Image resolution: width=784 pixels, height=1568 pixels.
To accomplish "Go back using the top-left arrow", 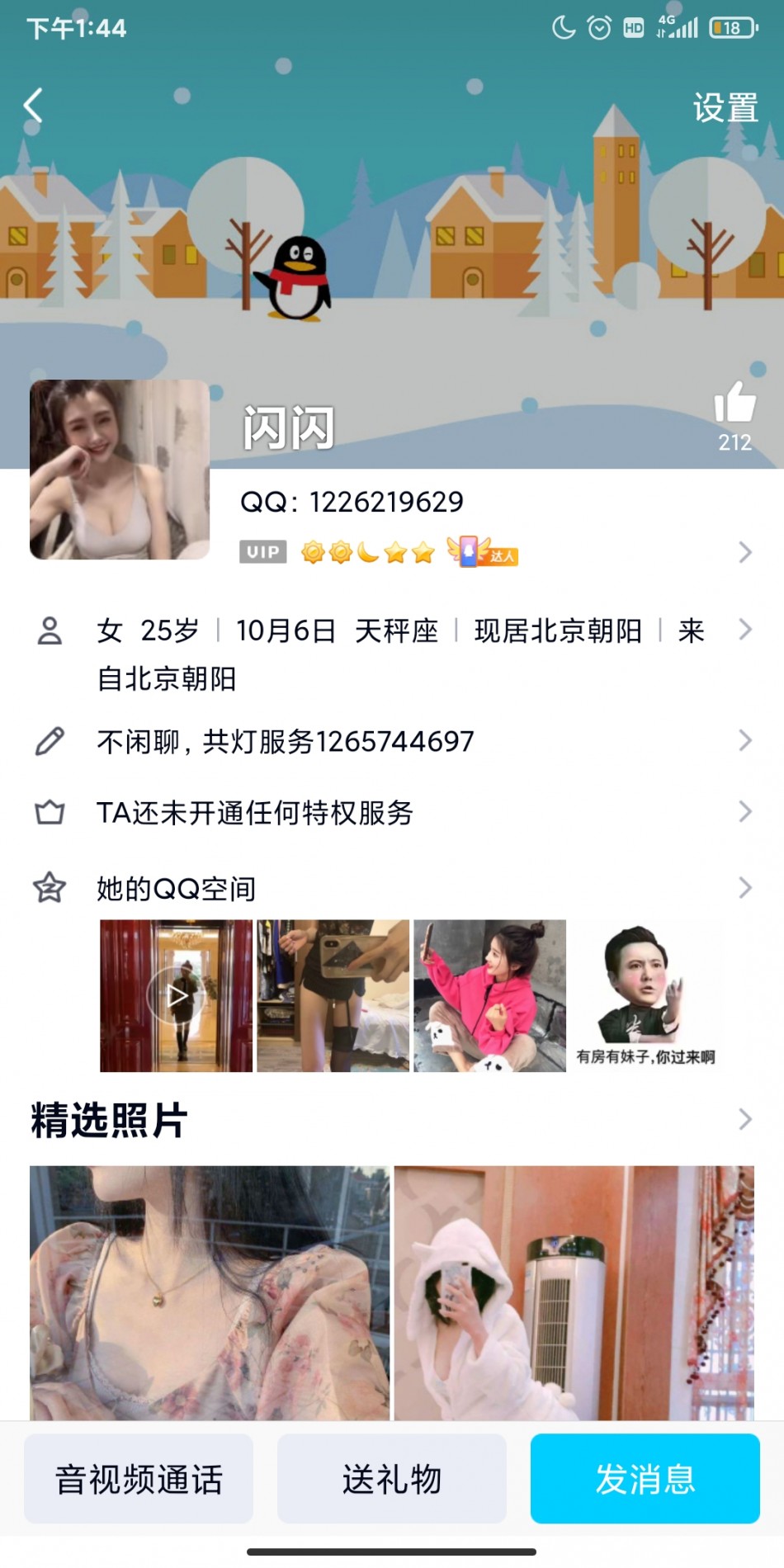I will click(33, 106).
